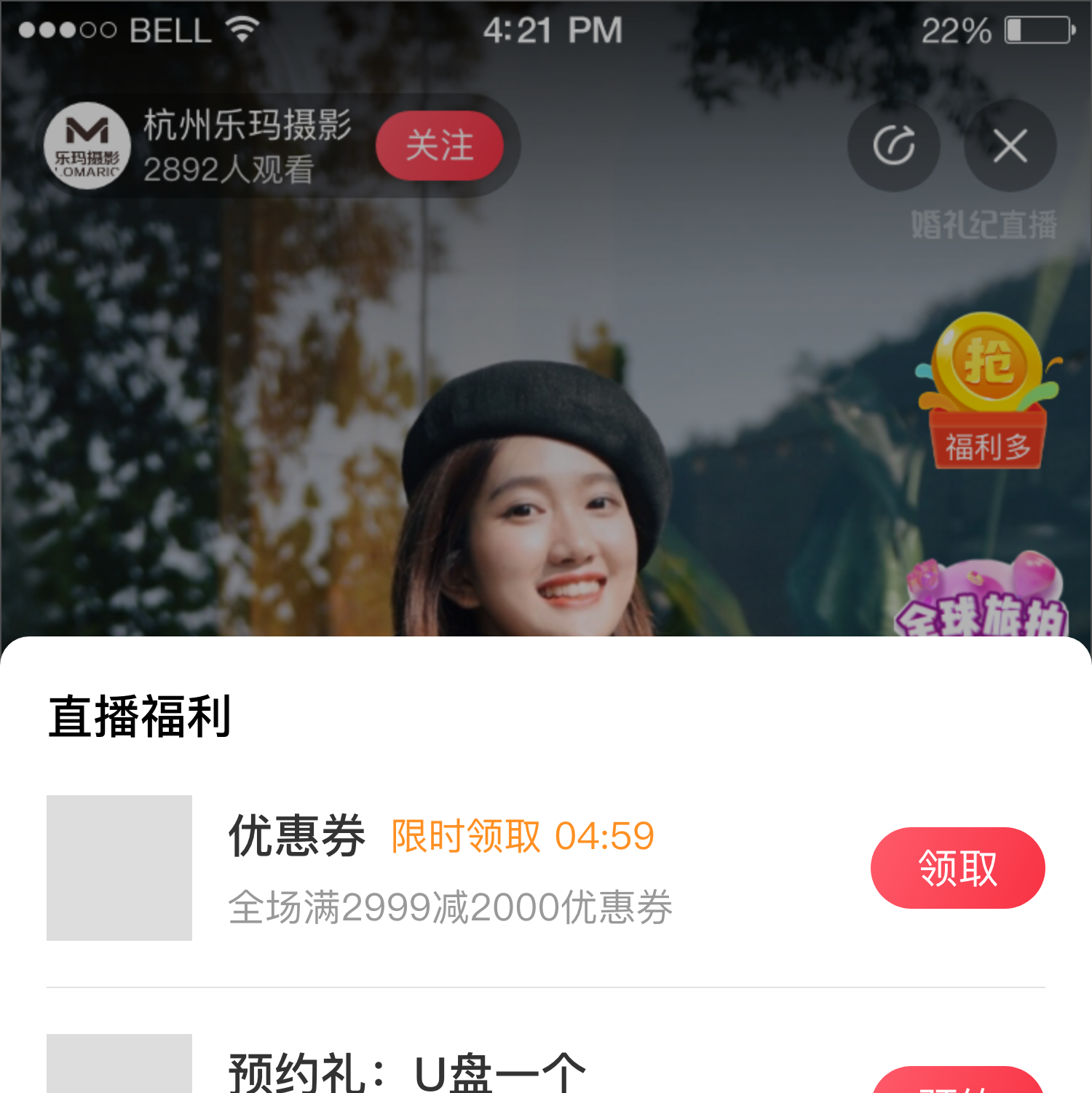The image size is (1092, 1093).
Task: Claim the 优惠券 with 领取
Action: (x=957, y=867)
